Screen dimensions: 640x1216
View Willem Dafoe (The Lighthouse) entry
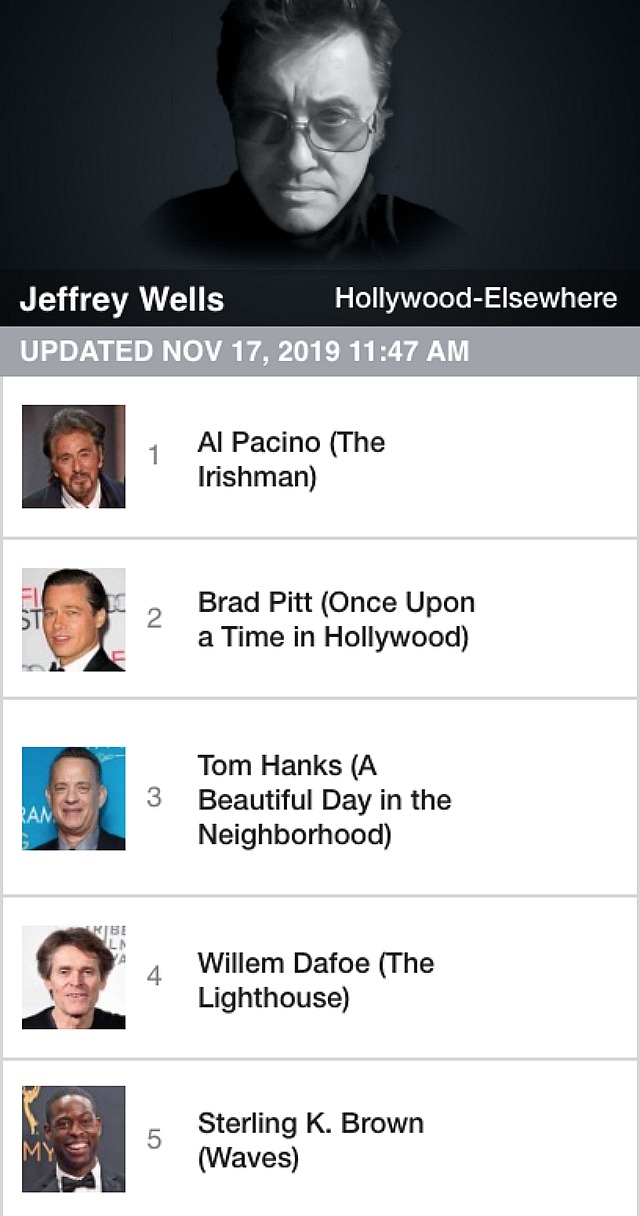point(320,978)
